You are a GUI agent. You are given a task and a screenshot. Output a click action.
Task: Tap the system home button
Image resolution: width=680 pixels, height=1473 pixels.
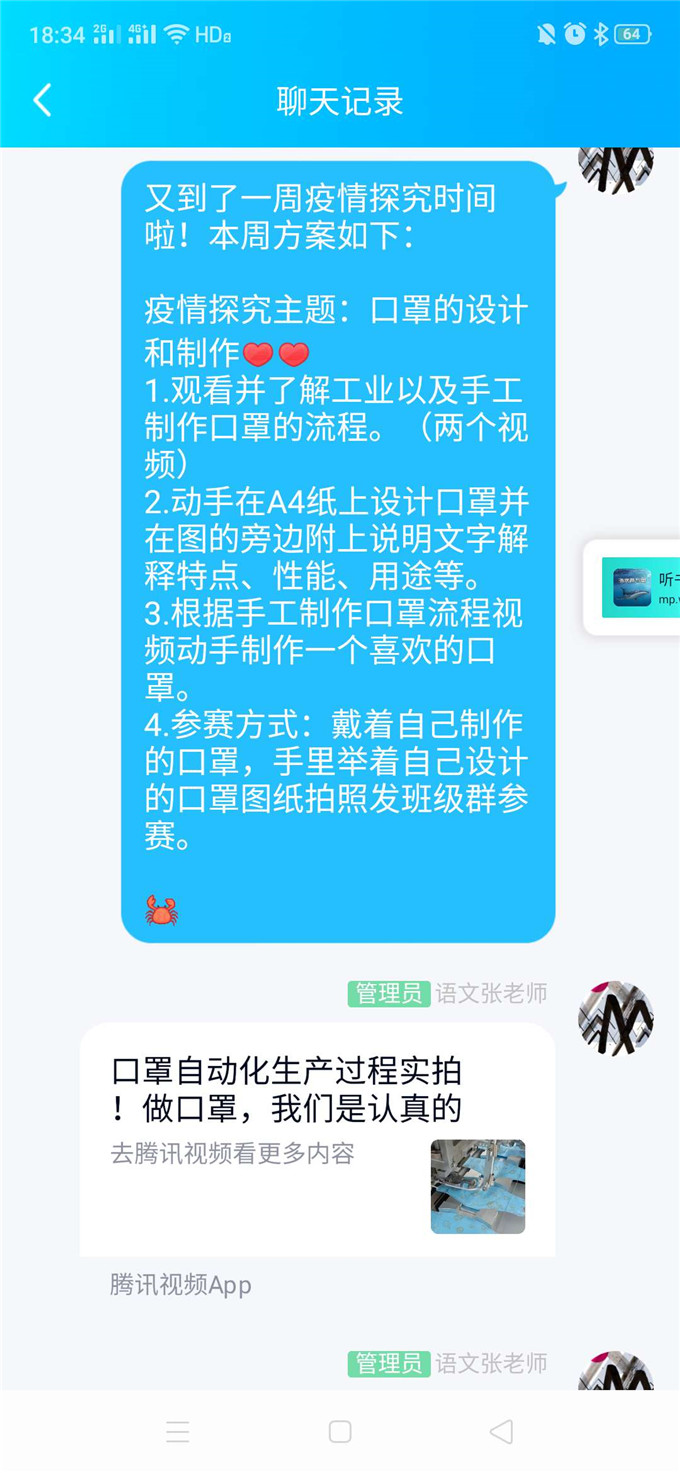pos(340,1431)
